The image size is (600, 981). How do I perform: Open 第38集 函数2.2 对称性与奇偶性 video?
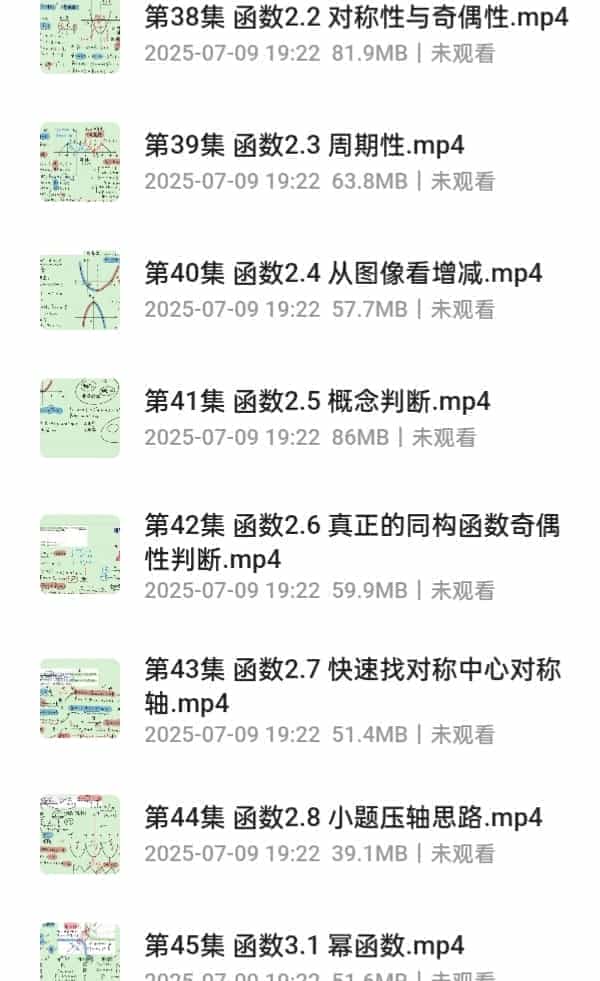click(x=355, y=17)
